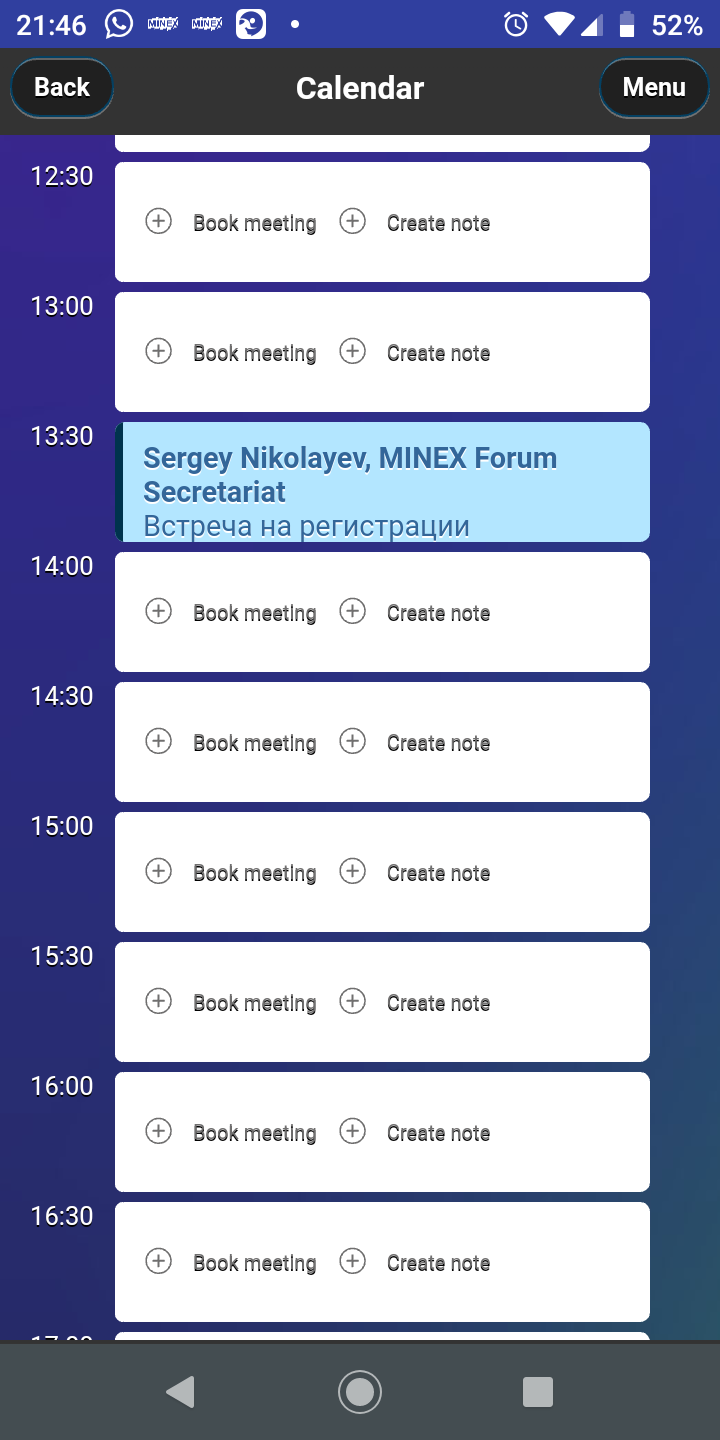This screenshot has height=1440, width=720.
Task: Create a note at 16:00
Action: [415, 1133]
